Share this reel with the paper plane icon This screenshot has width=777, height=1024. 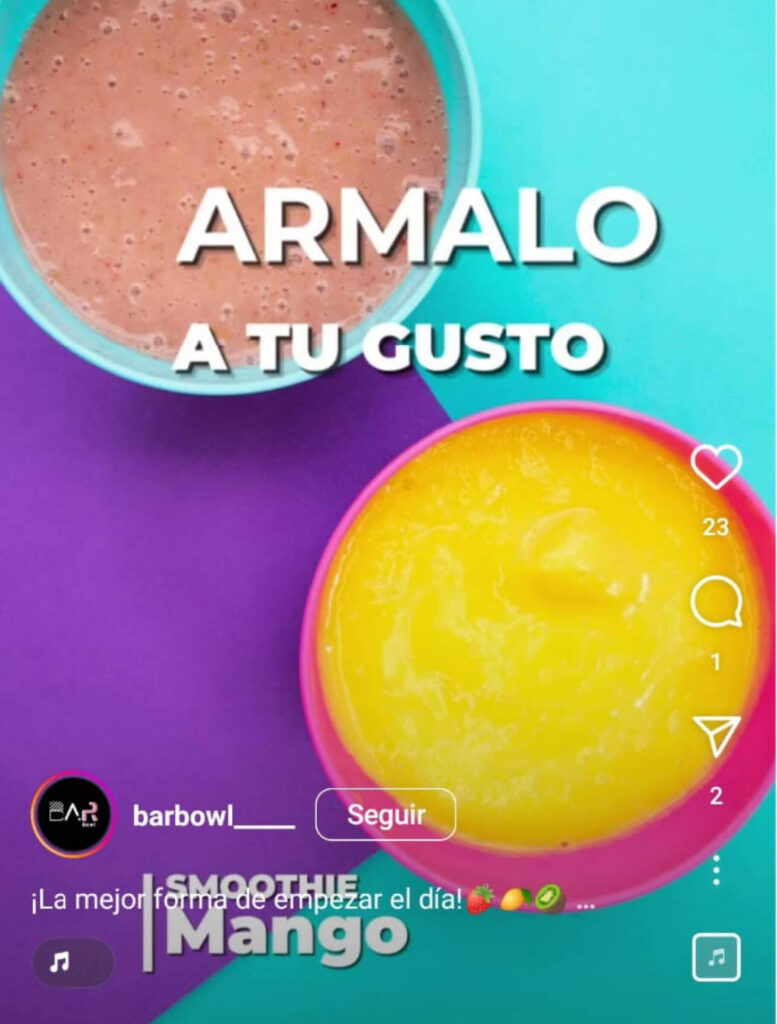[716, 737]
